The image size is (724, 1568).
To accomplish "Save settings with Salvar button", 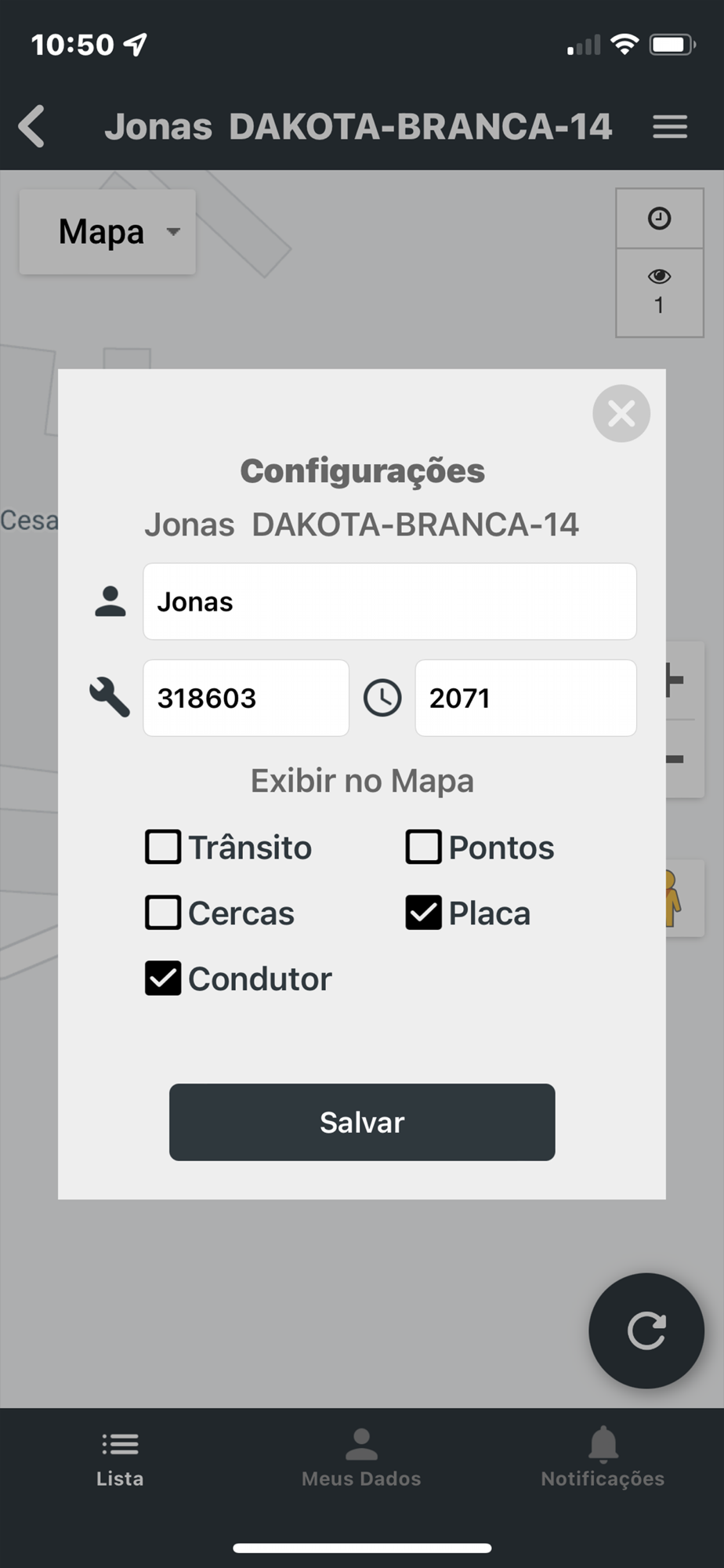I will (362, 1122).
